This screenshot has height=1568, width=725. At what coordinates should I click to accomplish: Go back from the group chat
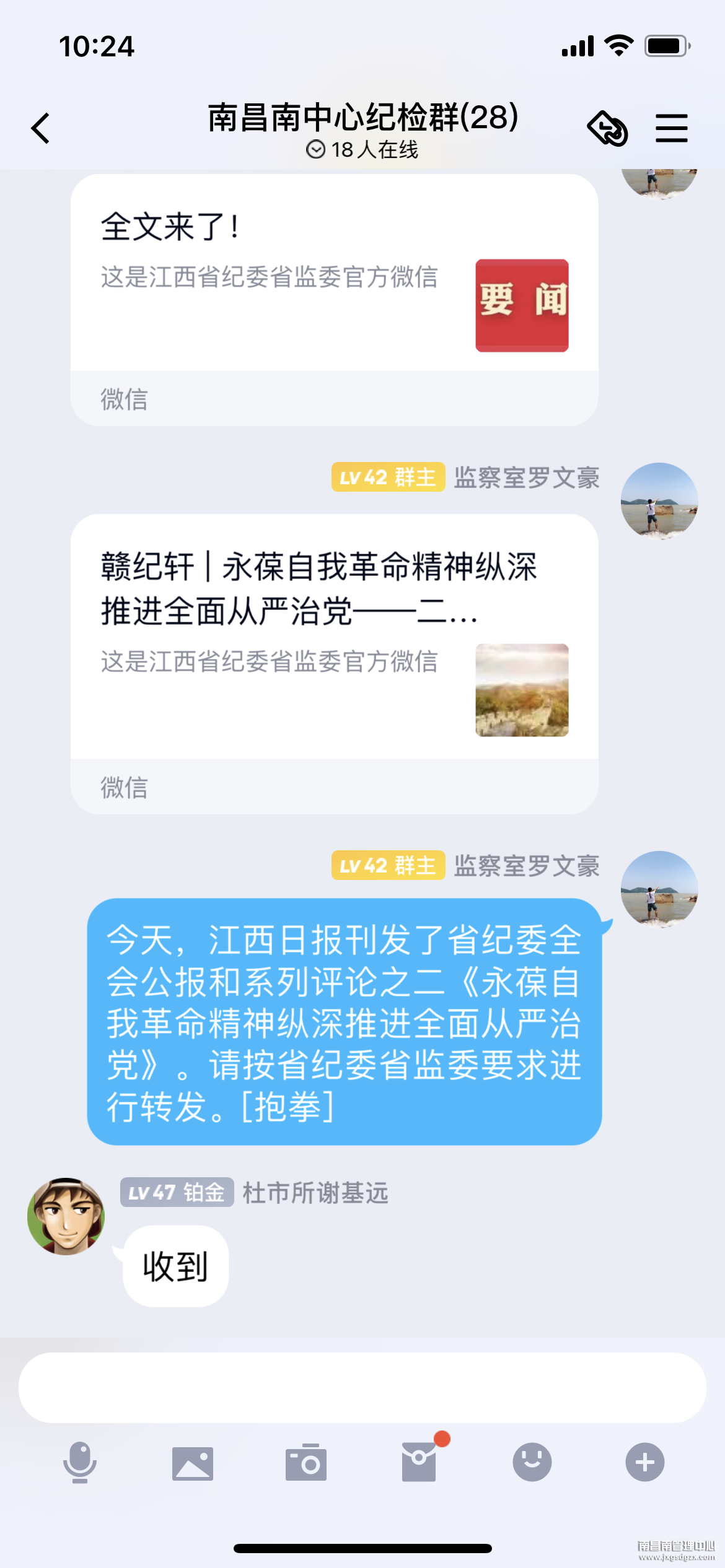click(x=41, y=128)
